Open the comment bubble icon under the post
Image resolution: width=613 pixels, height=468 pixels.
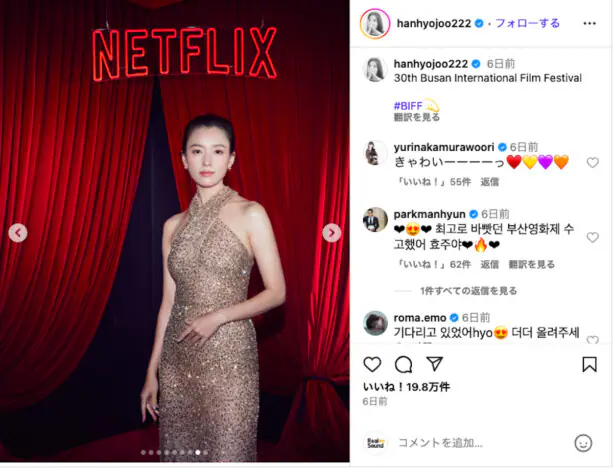click(x=403, y=364)
